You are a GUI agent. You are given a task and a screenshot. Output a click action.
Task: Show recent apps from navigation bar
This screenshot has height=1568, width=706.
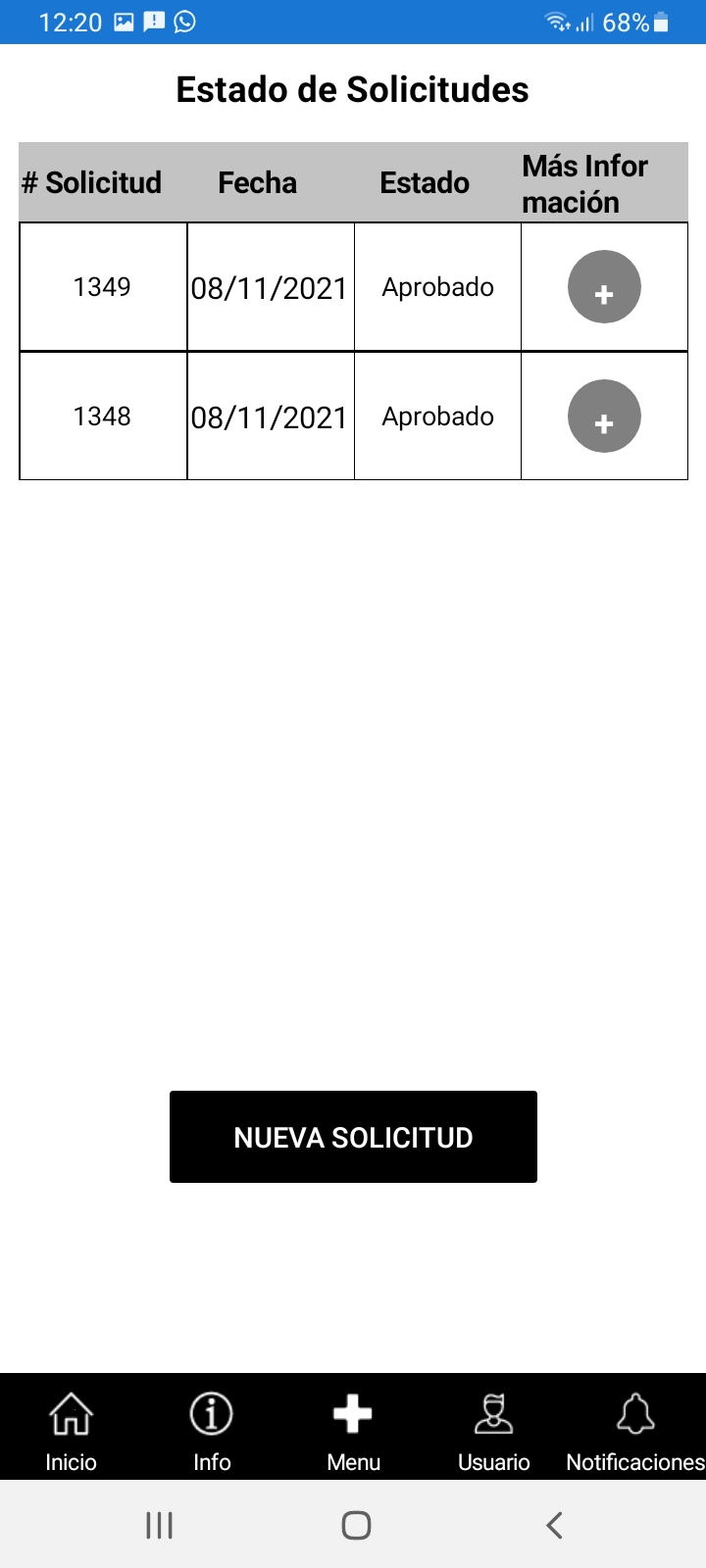pos(159,1525)
